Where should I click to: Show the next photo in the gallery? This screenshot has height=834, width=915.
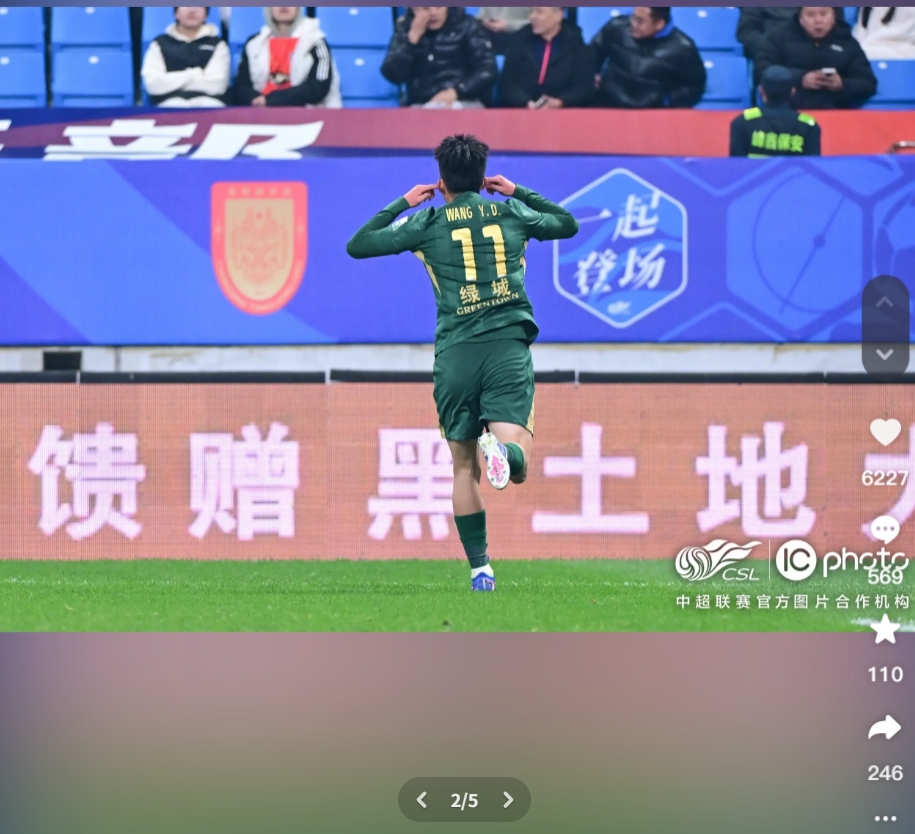pos(508,800)
